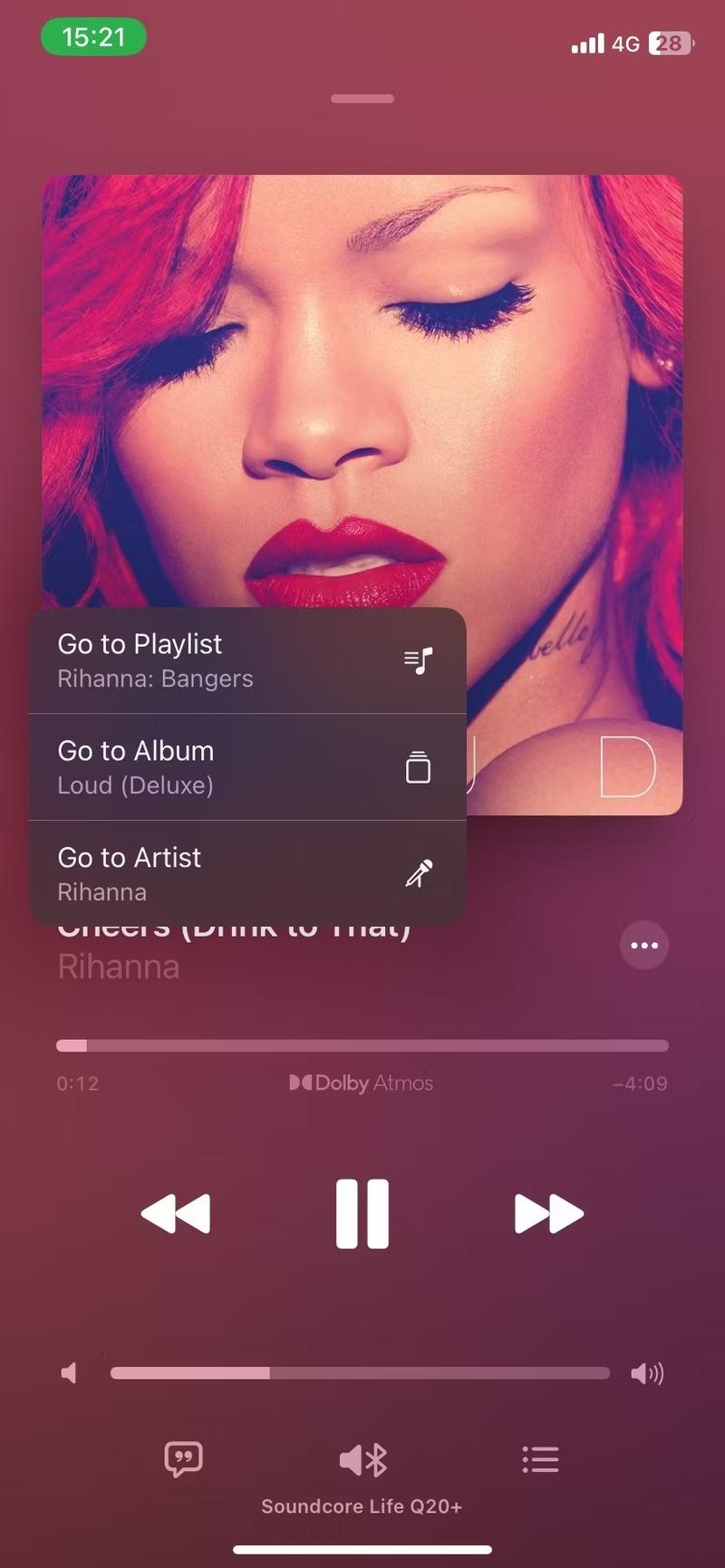Image resolution: width=725 pixels, height=1568 pixels.
Task: Tap the volume slider
Action: (x=360, y=1373)
